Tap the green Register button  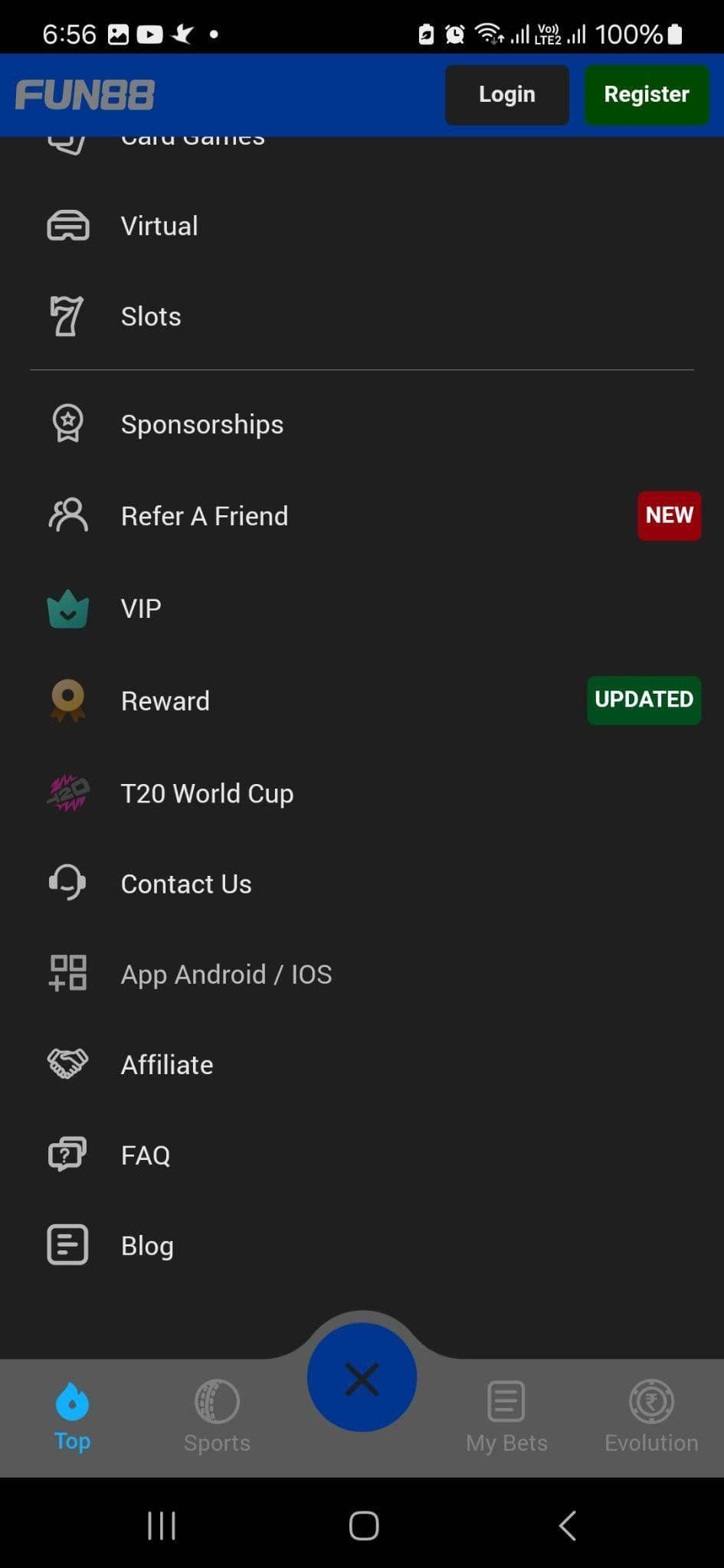647,94
